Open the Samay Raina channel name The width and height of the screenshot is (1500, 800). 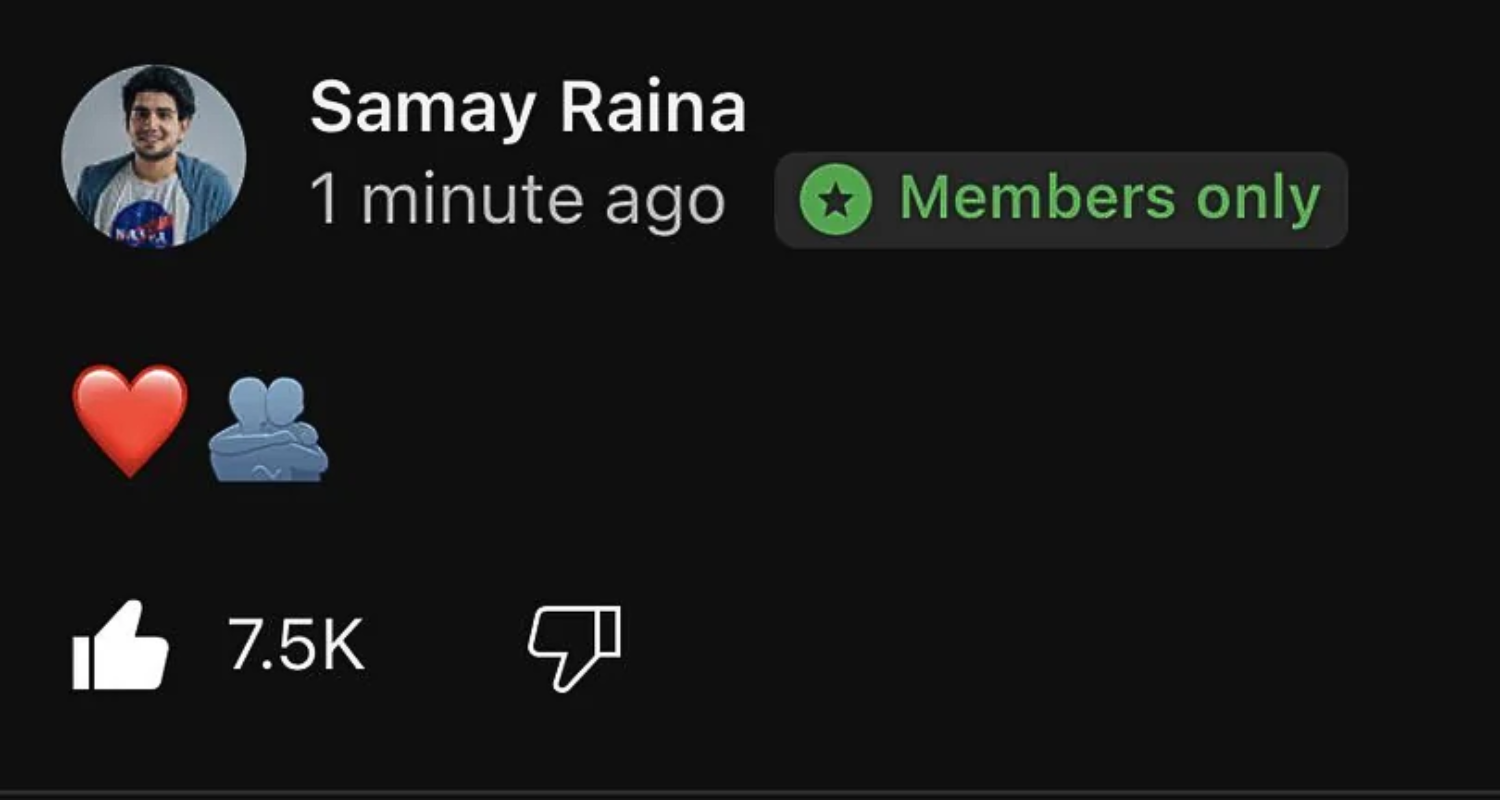[x=527, y=108]
